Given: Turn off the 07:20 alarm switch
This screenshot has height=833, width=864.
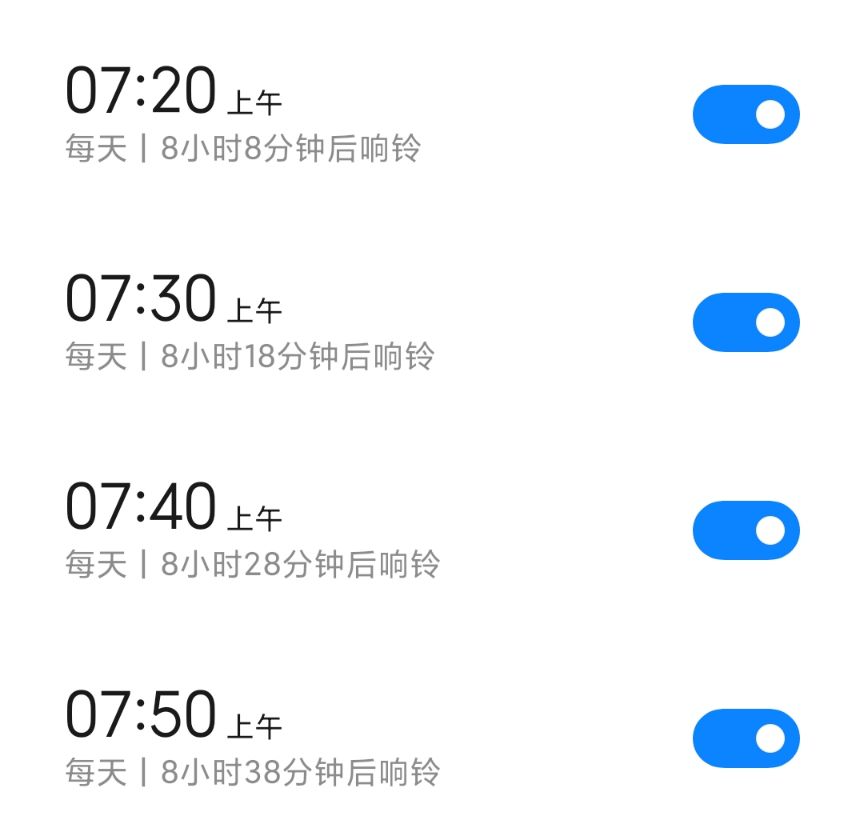Looking at the screenshot, I should (746, 115).
